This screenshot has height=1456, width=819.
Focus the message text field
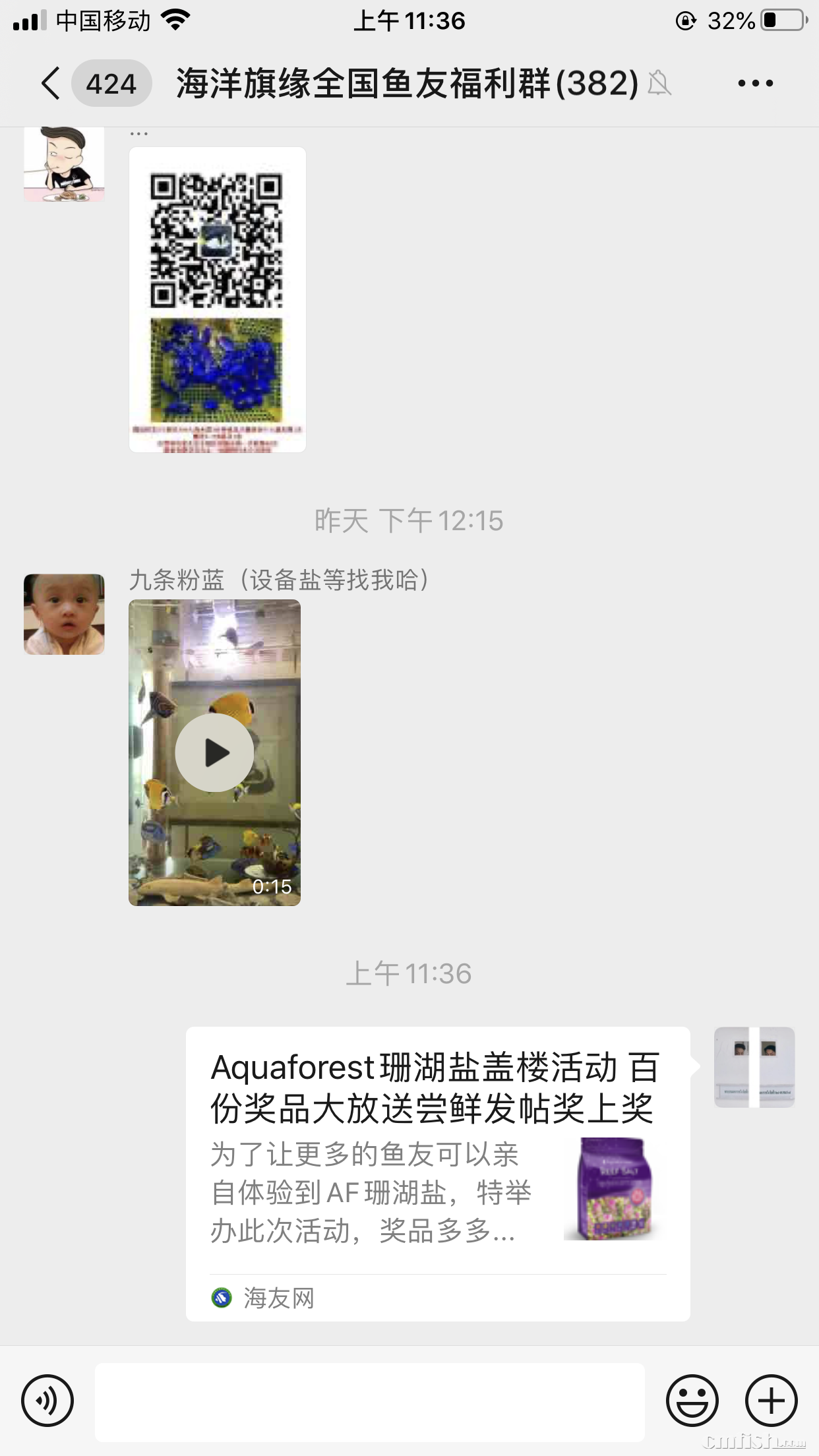tap(369, 1402)
